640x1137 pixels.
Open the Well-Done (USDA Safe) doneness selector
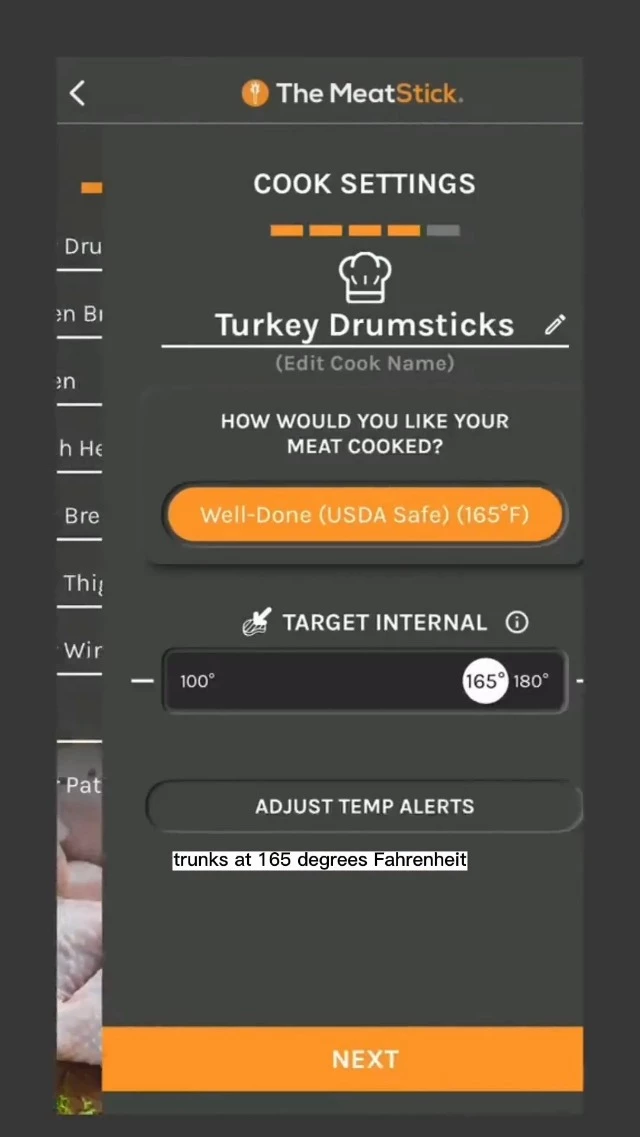point(365,515)
